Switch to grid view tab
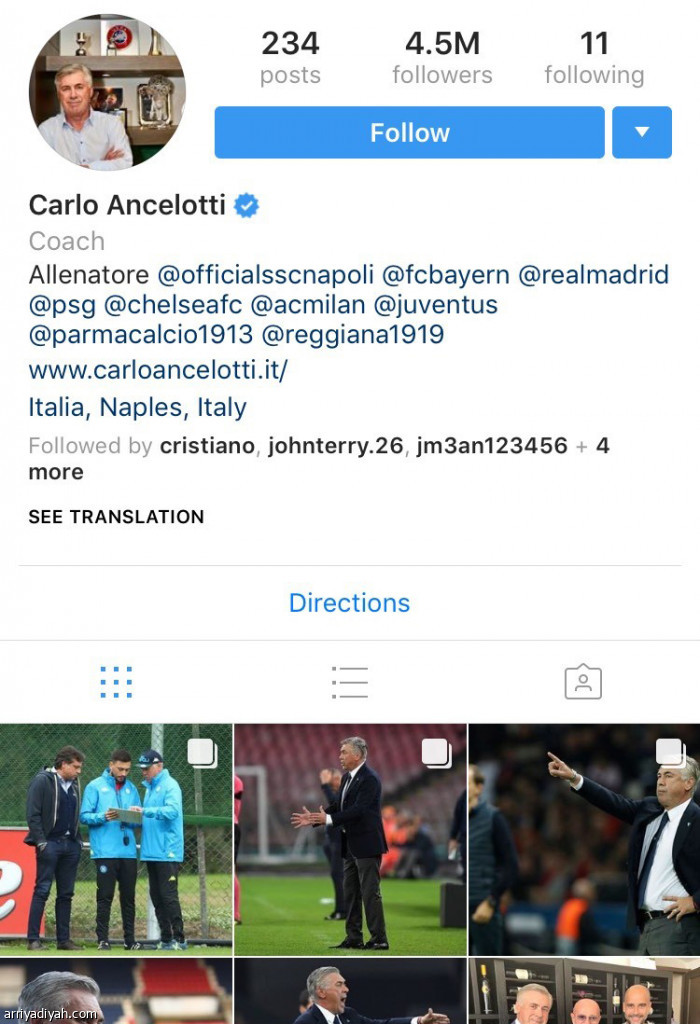700x1024 pixels. click(116, 682)
